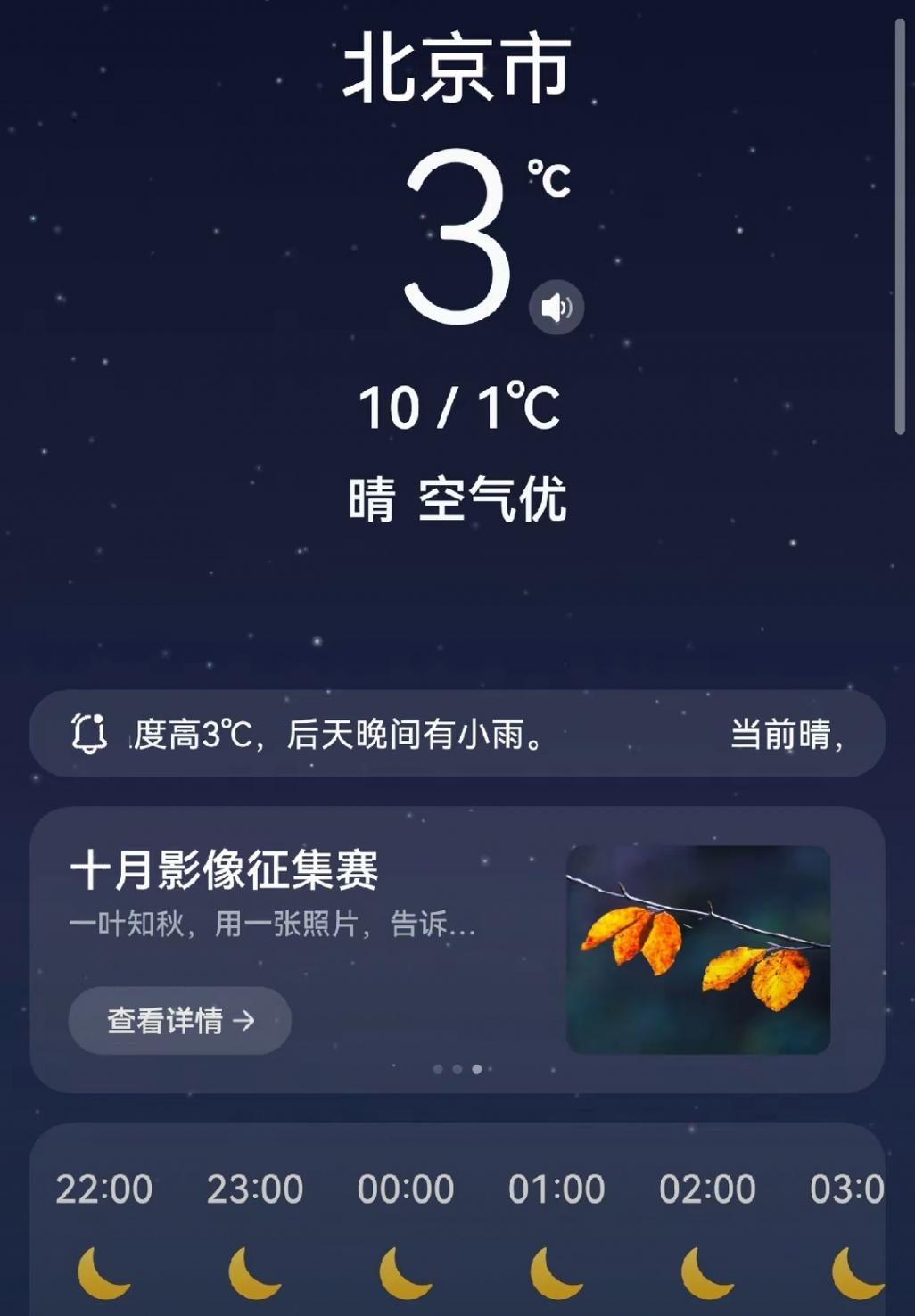Open air quality details 空气优
Screen dimensions: 915x1316
click(x=493, y=499)
